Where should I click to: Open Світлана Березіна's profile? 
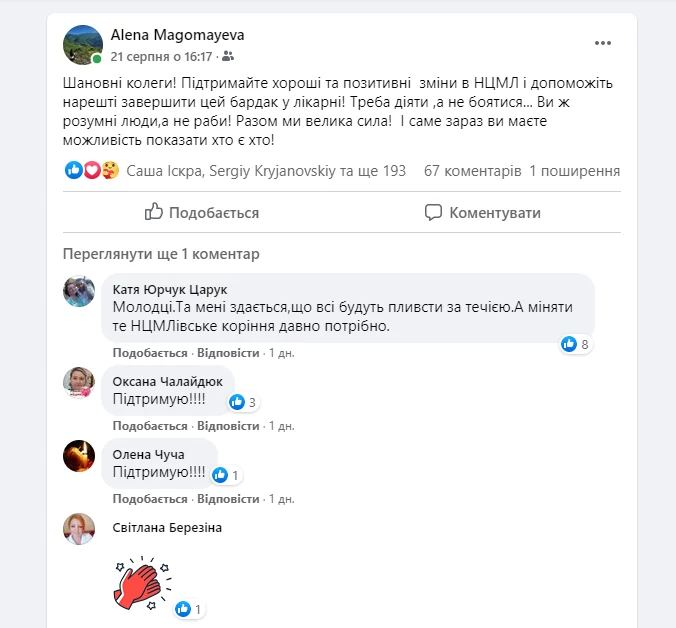(x=167, y=527)
